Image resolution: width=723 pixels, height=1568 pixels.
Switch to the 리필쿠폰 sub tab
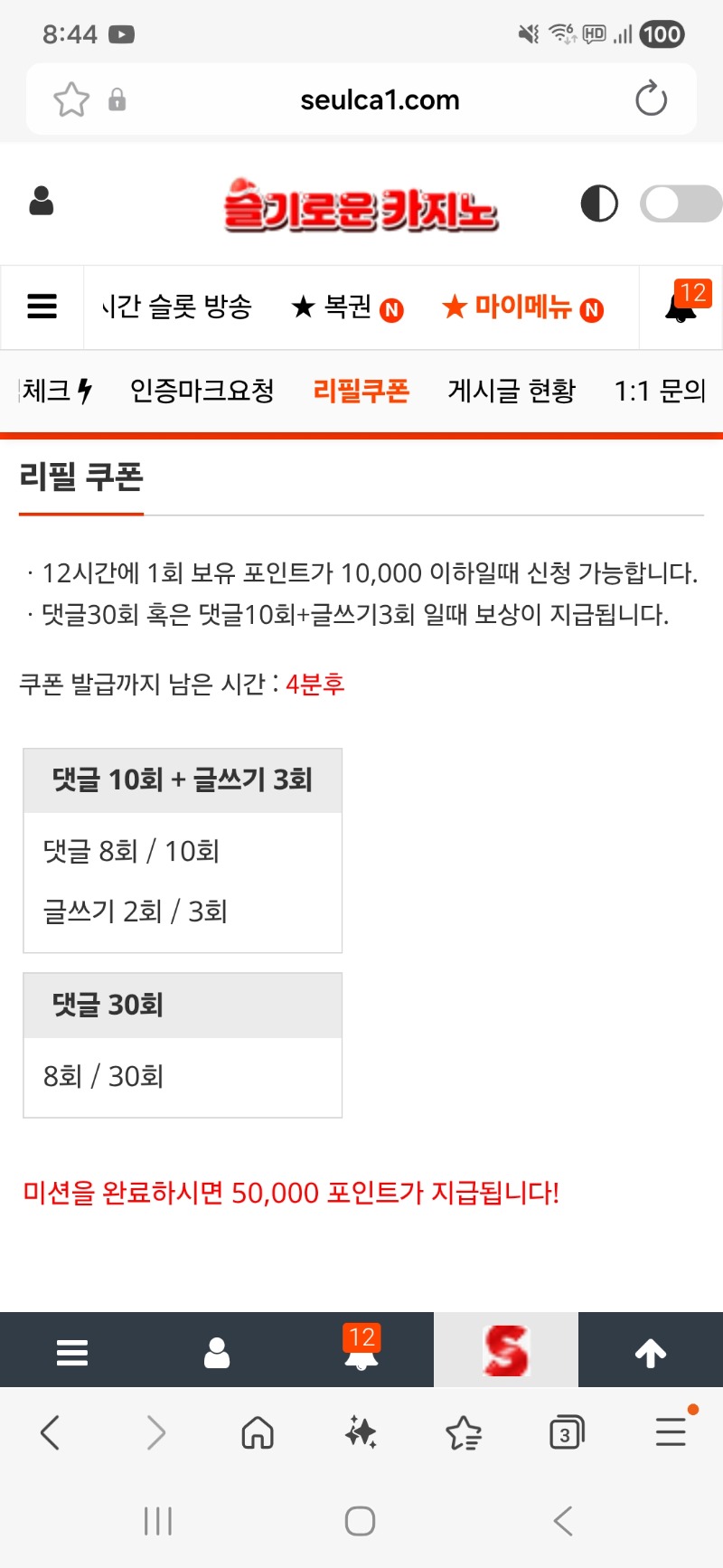(361, 391)
